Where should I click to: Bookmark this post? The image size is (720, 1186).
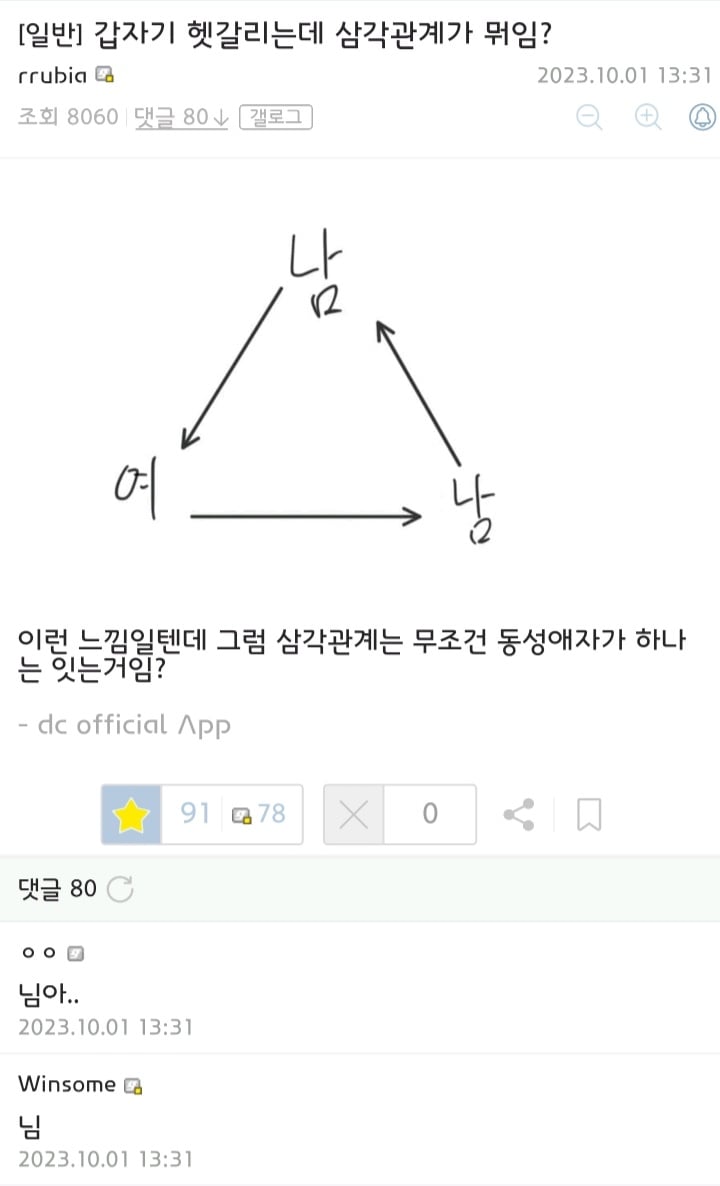coord(589,815)
